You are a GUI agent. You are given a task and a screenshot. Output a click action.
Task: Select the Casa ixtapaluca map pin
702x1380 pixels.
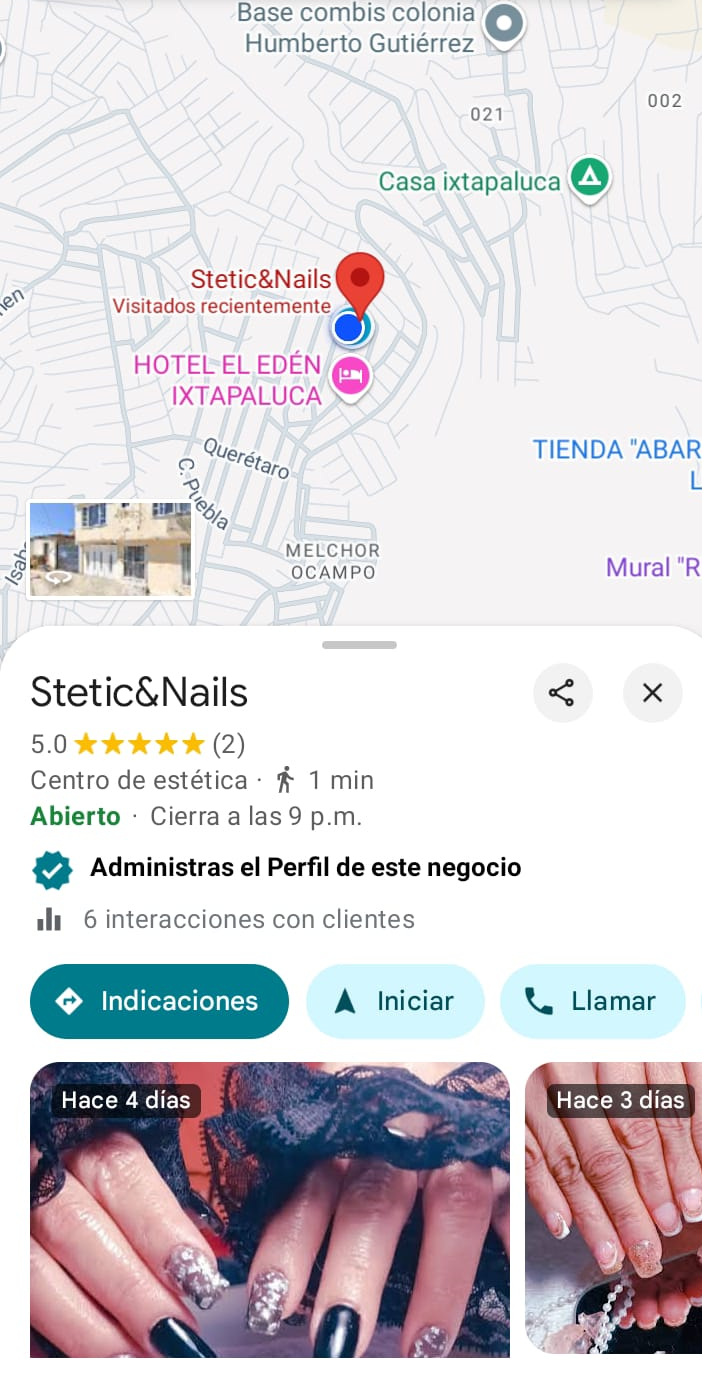click(x=590, y=180)
